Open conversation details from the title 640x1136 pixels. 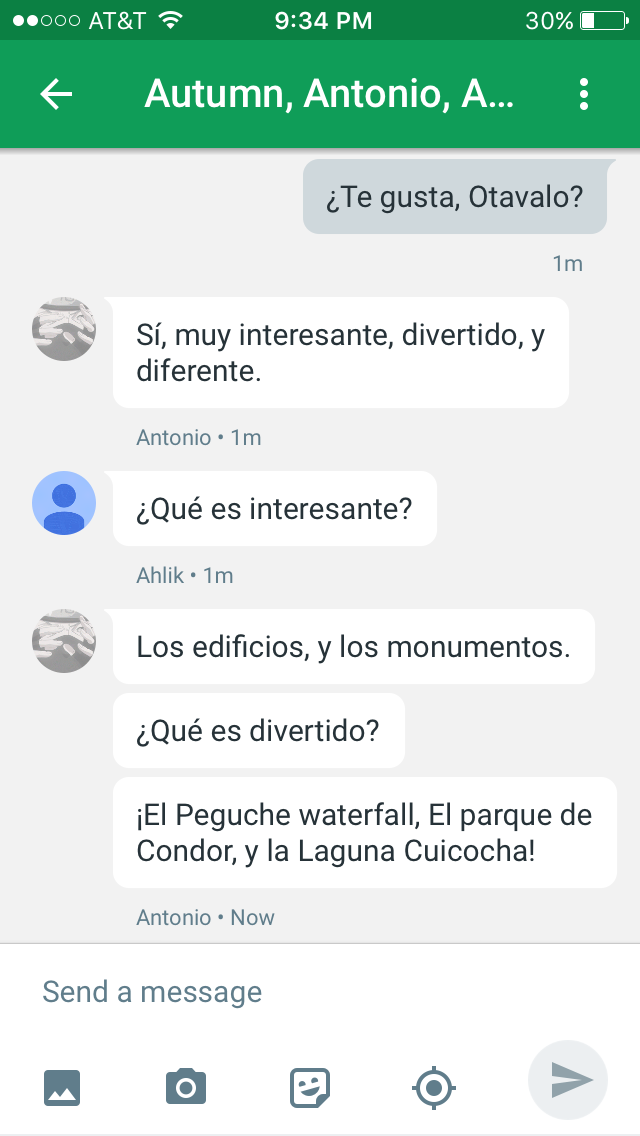pos(329,94)
